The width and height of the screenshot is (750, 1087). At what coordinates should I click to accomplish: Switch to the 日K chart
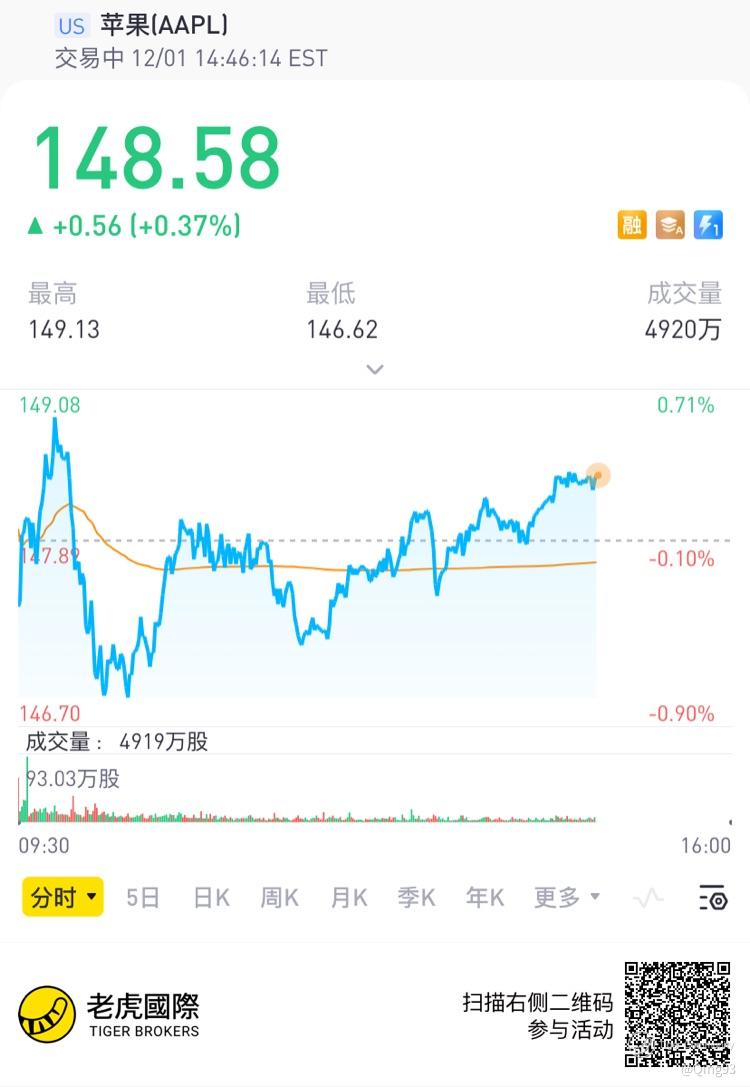[211, 897]
